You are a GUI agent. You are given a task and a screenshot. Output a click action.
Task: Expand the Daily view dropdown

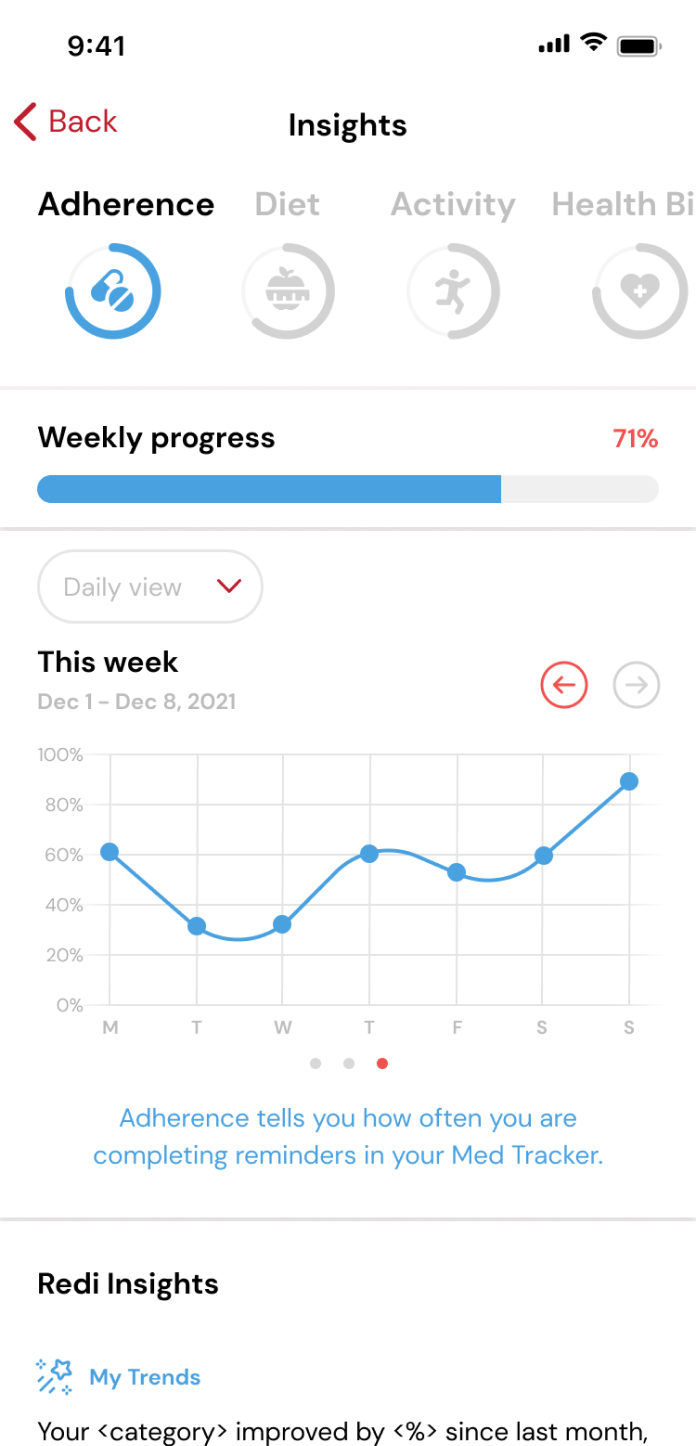click(150, 587)
